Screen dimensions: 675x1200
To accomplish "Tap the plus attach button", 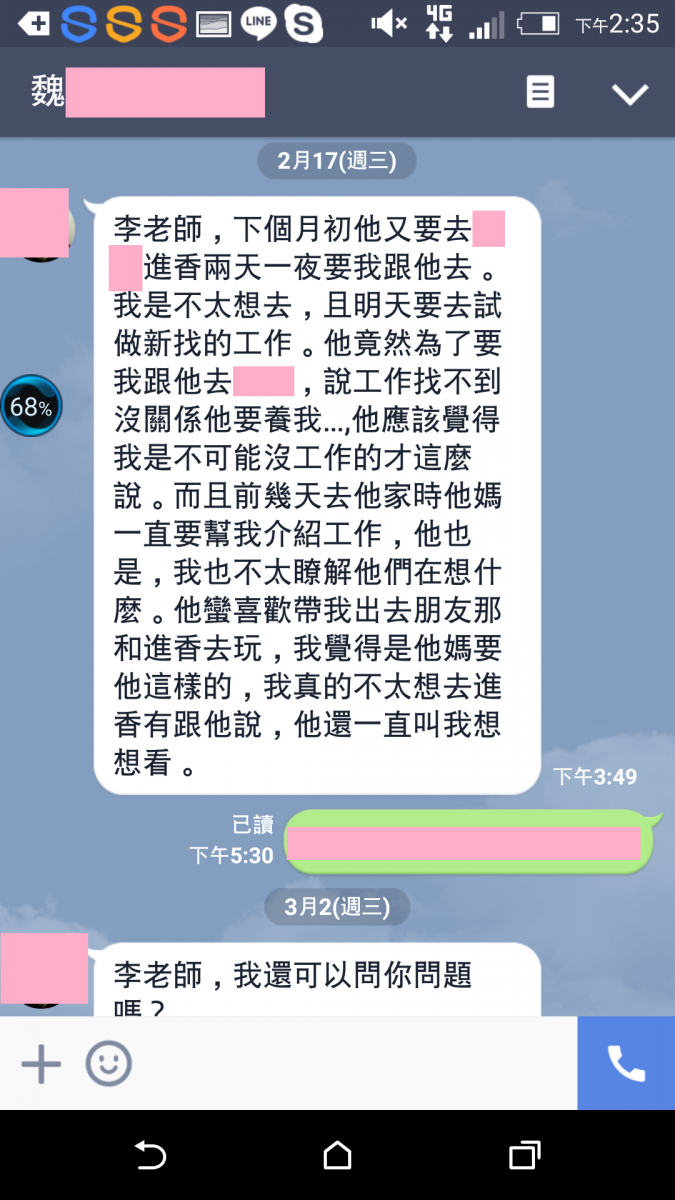I will (41, 1063).
